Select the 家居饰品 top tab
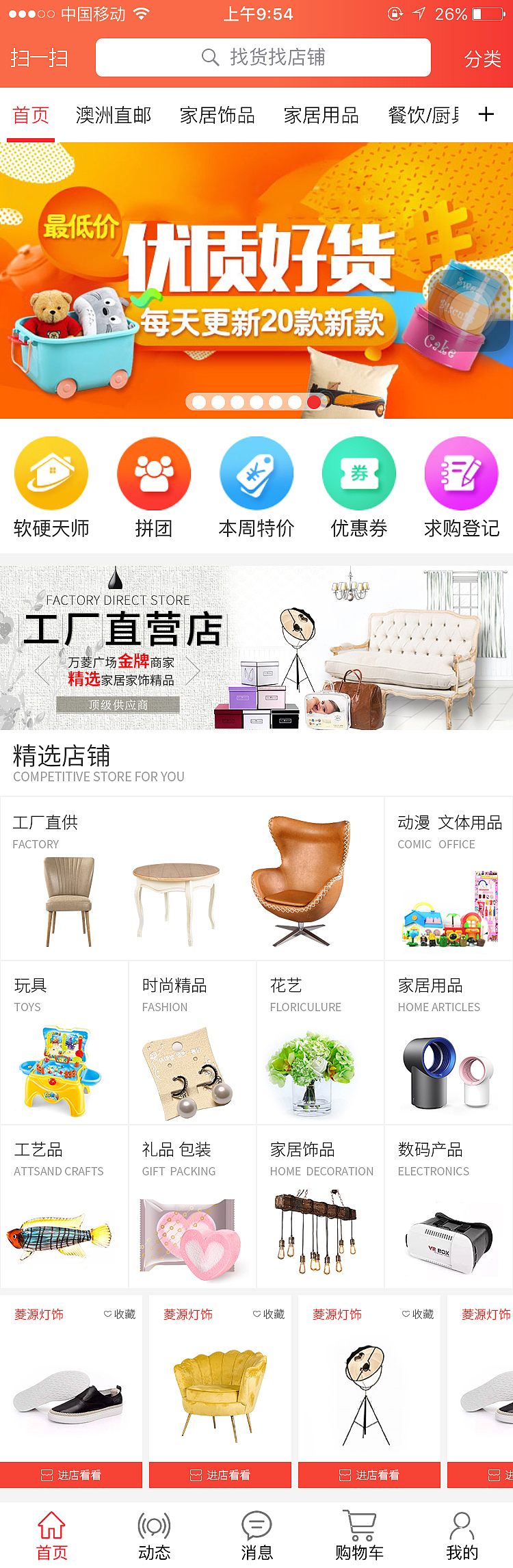The height and width of the screenshot is (1568, 513). pos(218,115)
